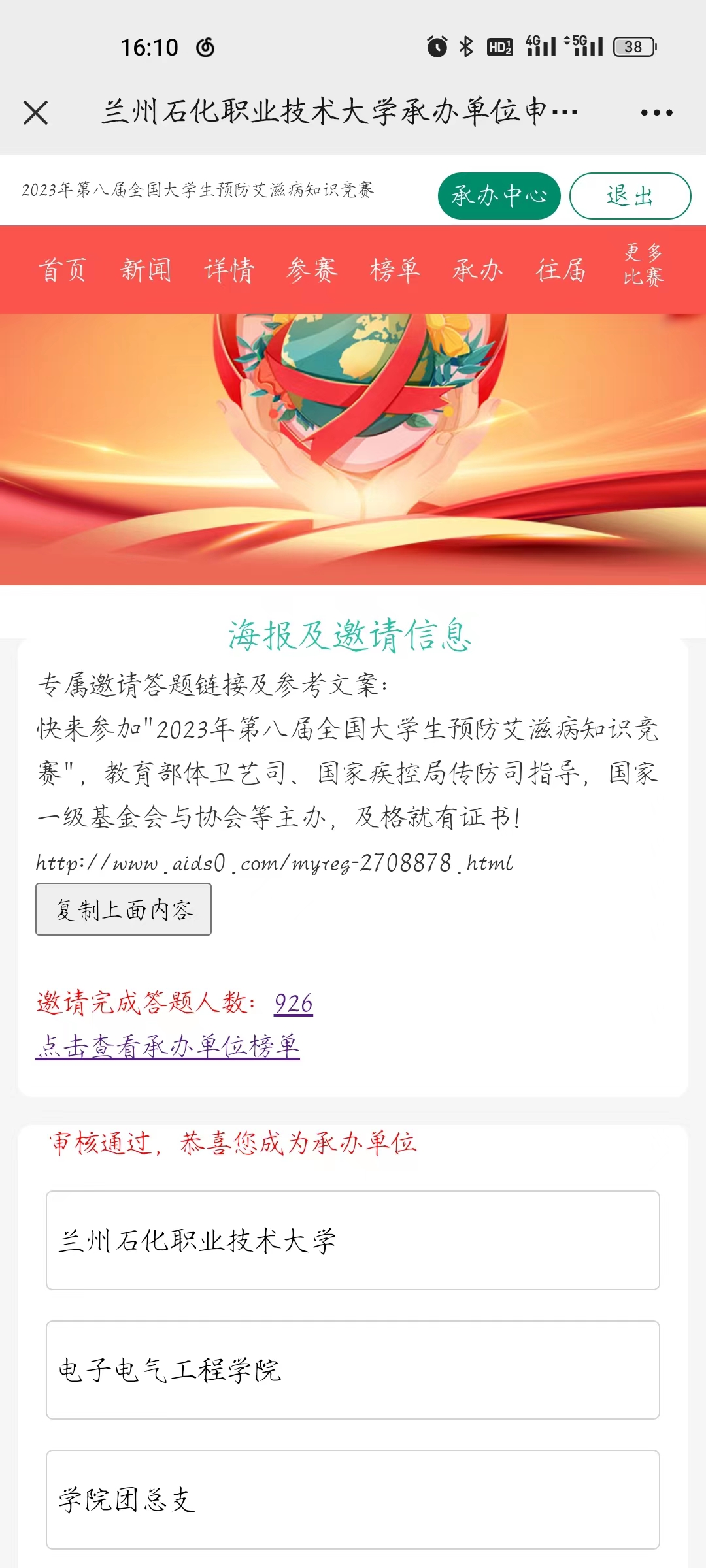The image size is (706, 1568).
Task: Tap 复制上面内容 to copy the invite text
Action: pos(124,909)
